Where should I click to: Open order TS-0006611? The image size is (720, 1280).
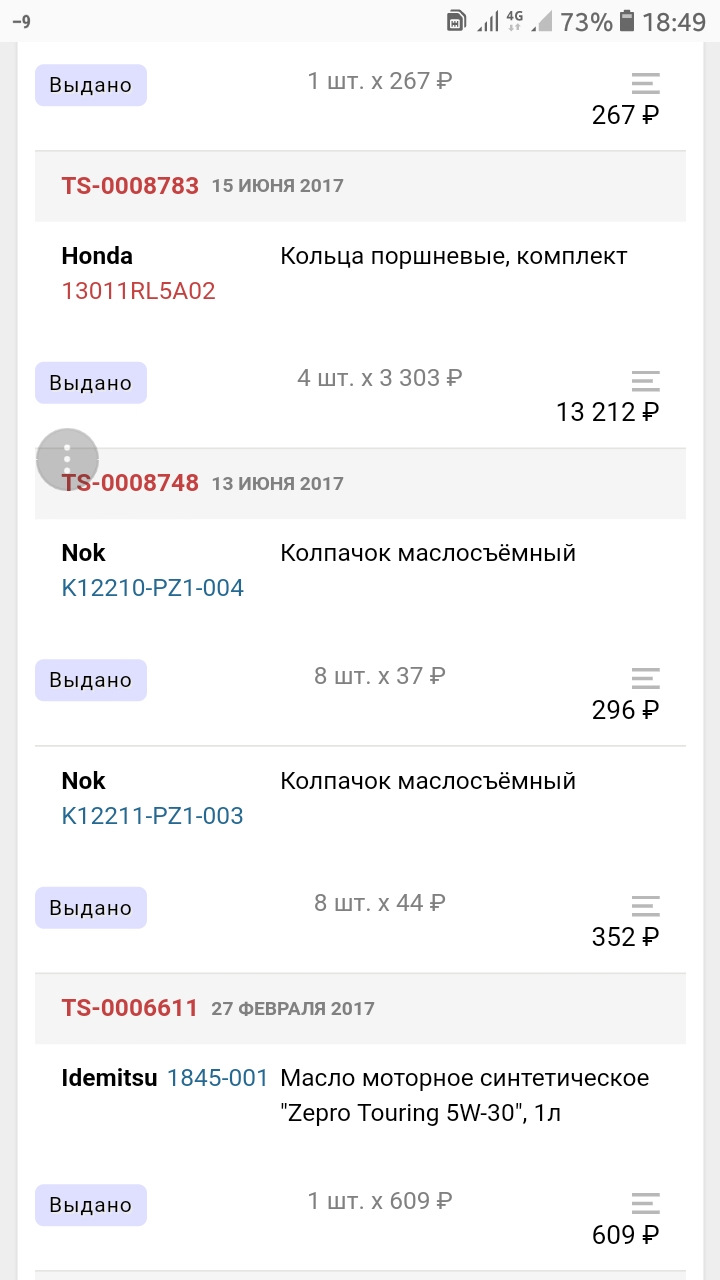coord(130,1008)
